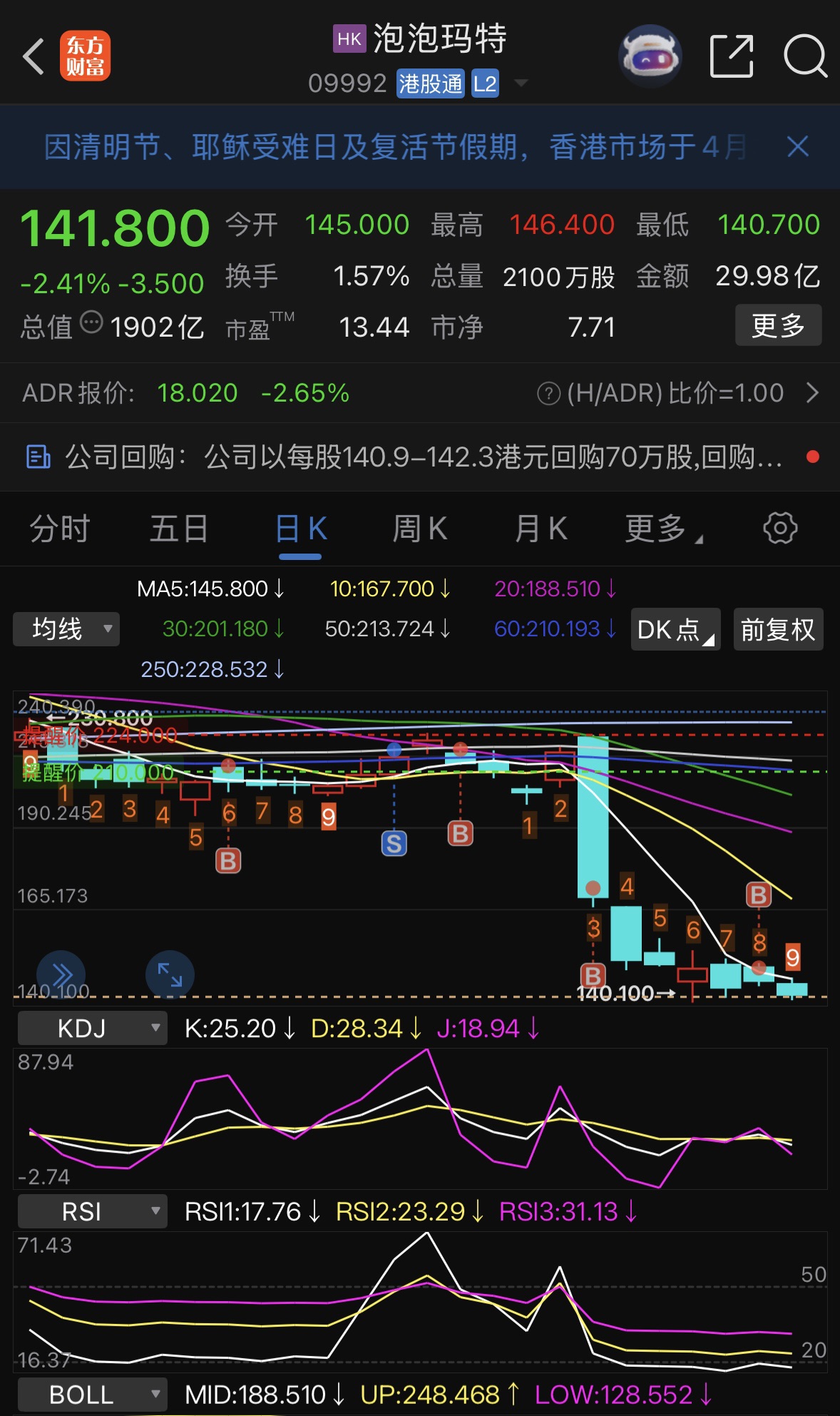
Task: Tap the DK点 selector
Action: pyautogui.click(x=675, y=629)
